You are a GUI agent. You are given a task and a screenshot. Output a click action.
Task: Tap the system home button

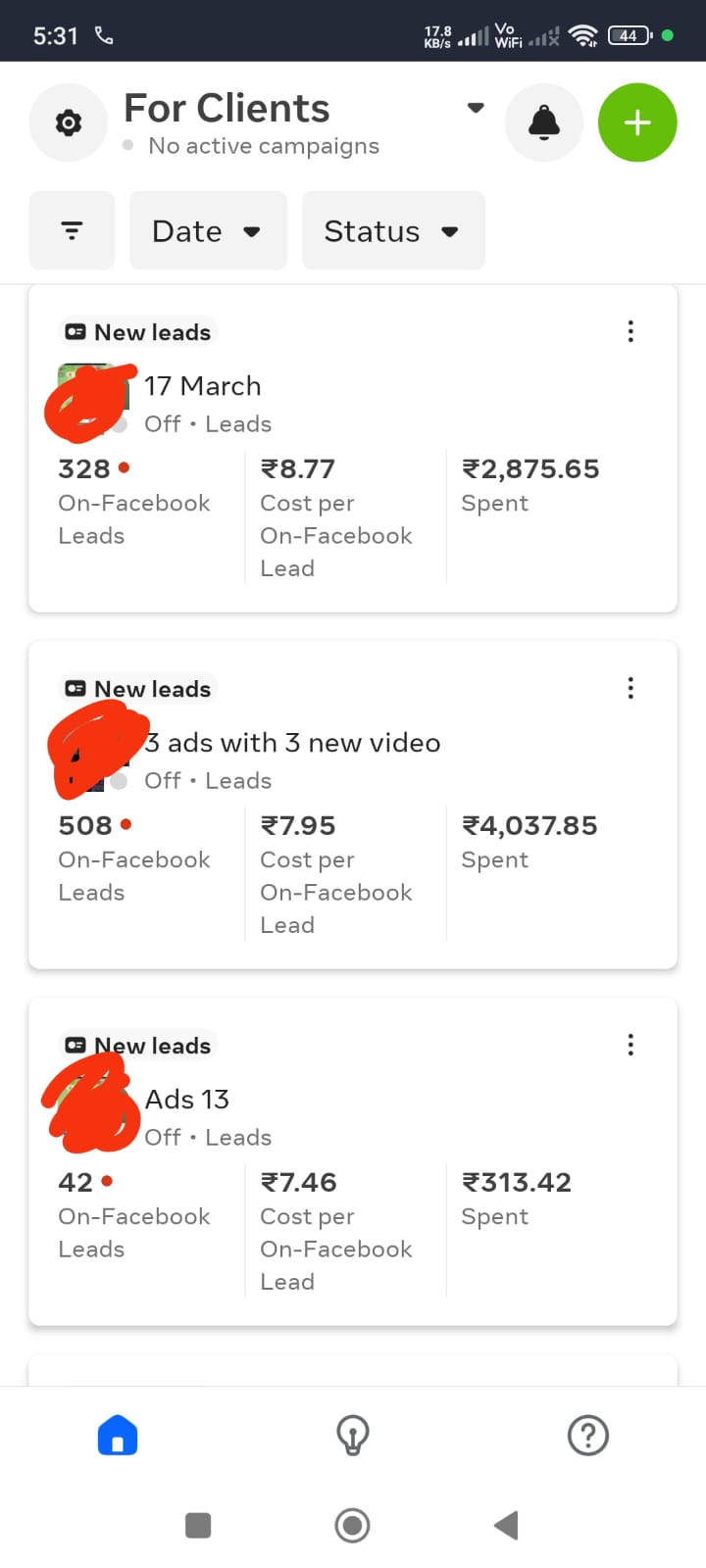(353, 1525)
